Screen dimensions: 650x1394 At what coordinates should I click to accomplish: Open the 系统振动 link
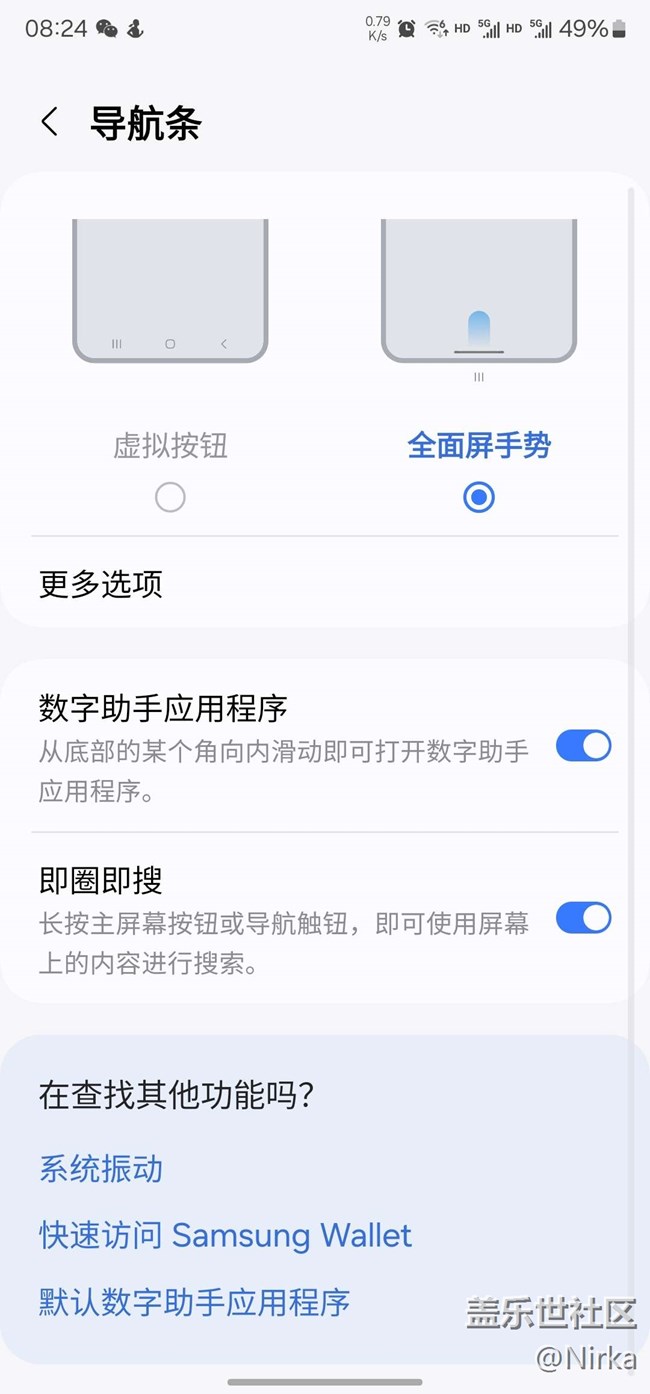[x=101, y=1169]
